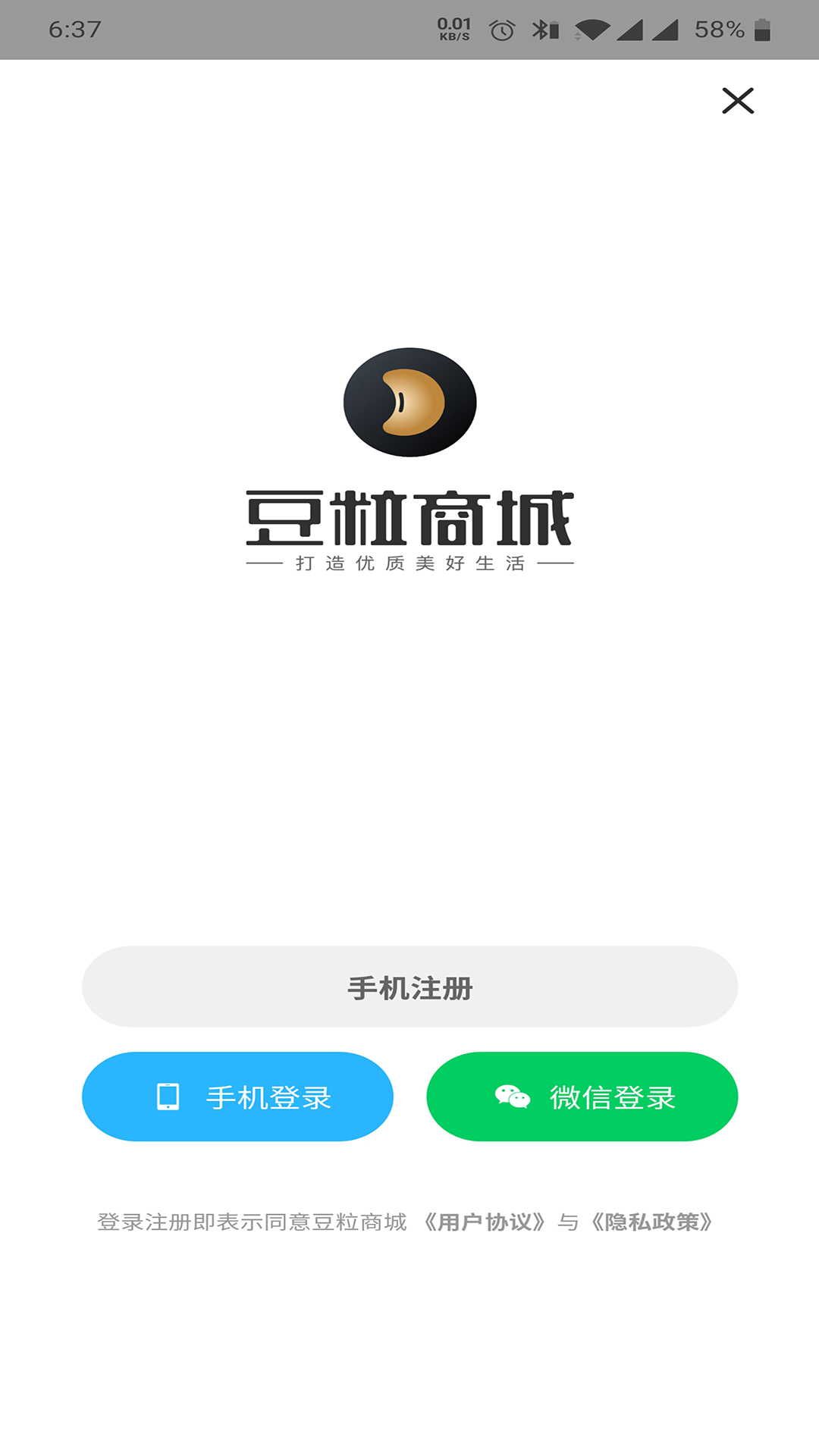The image size is (819, 1456).
Task: Open the alarm clock icon in status bar
Action: (x=500, y=28)
